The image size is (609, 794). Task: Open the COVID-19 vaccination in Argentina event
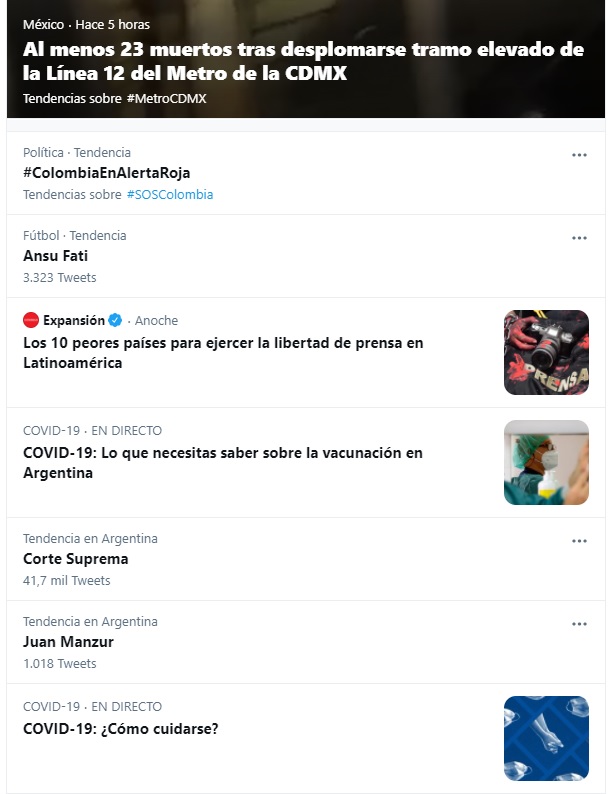(222, 462)
